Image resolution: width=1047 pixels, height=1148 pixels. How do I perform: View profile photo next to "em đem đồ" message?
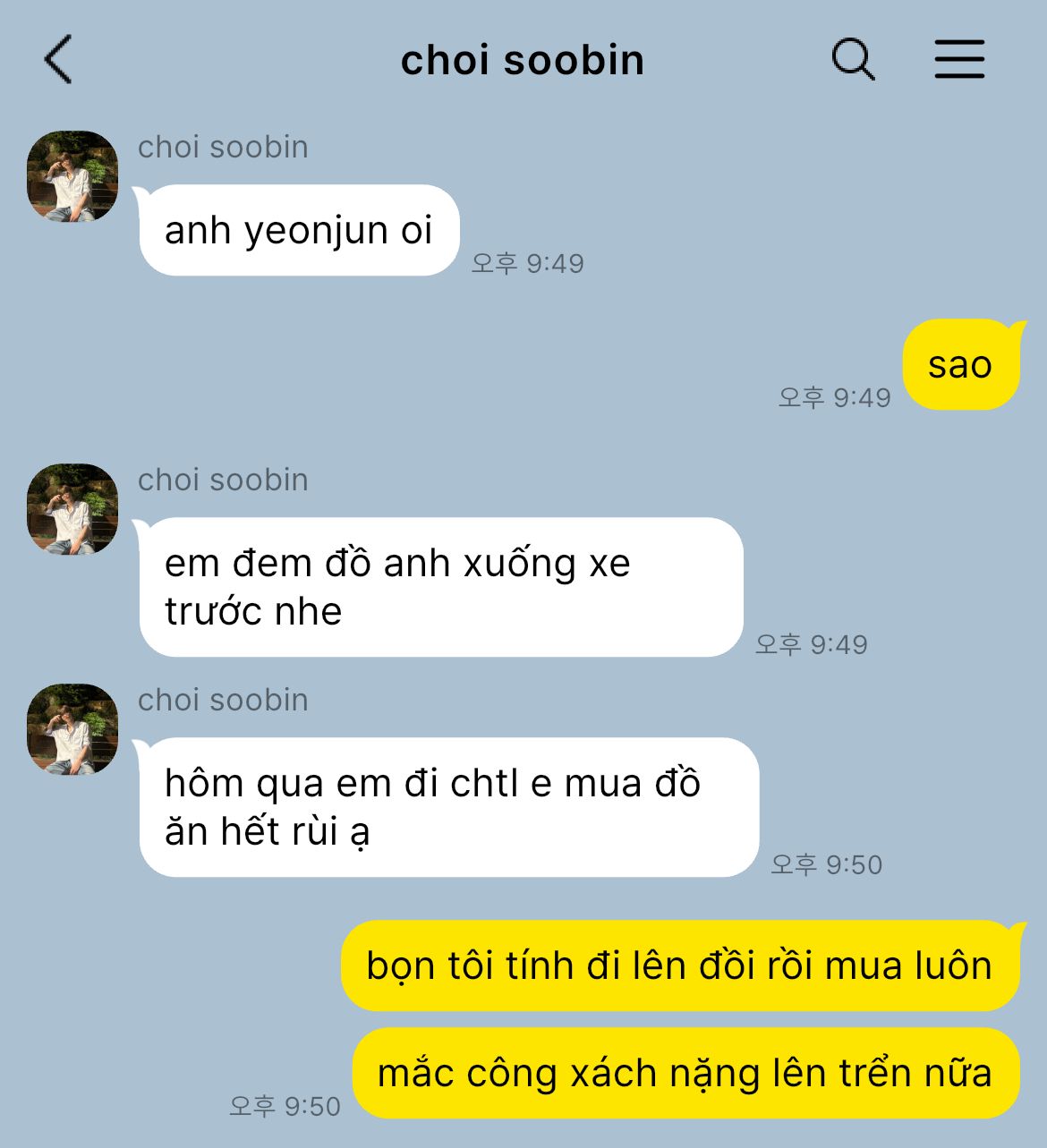(x=72, y=509)
